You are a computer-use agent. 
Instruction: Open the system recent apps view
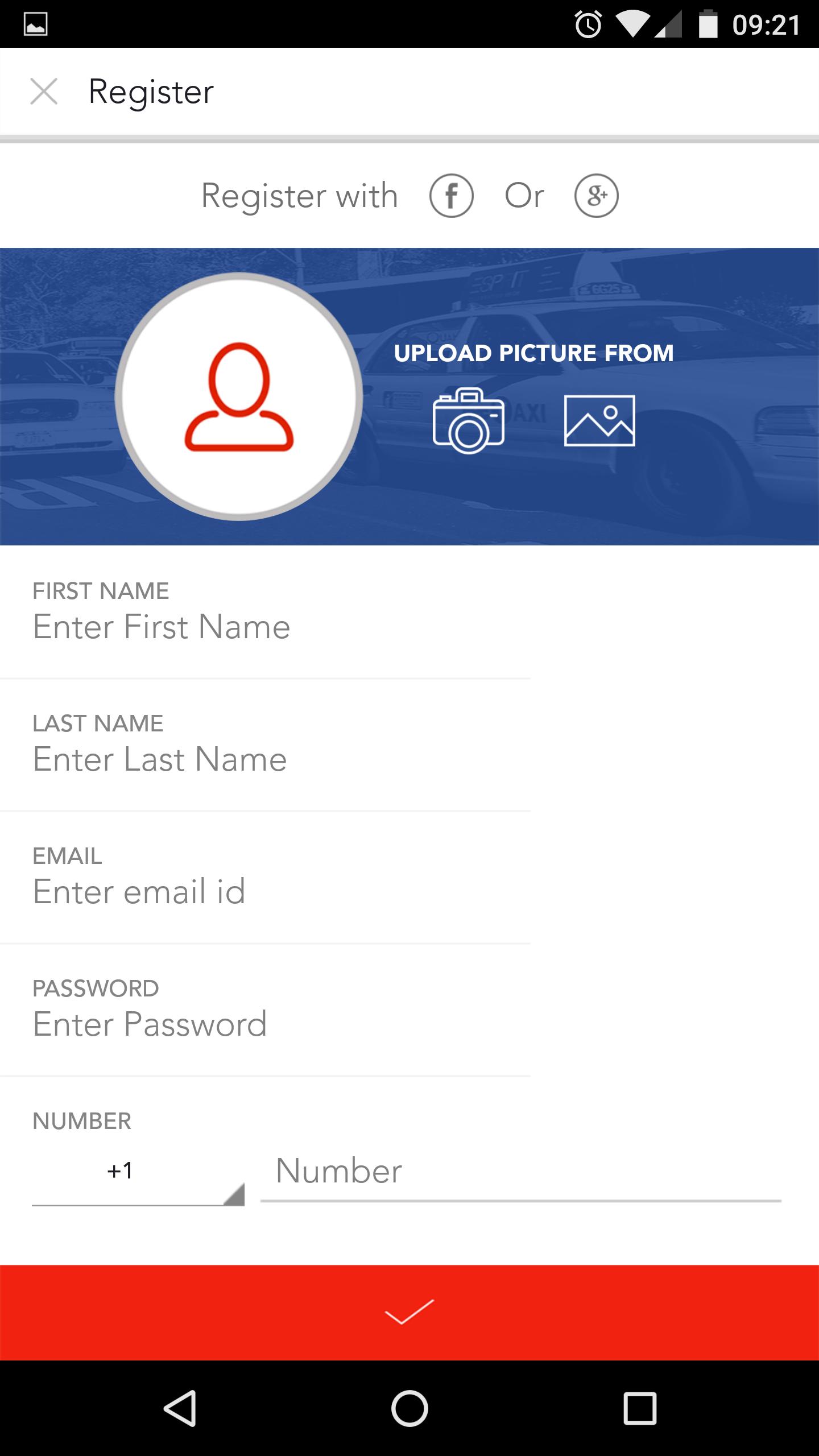pyautogui.click(x=640, y=1408)
